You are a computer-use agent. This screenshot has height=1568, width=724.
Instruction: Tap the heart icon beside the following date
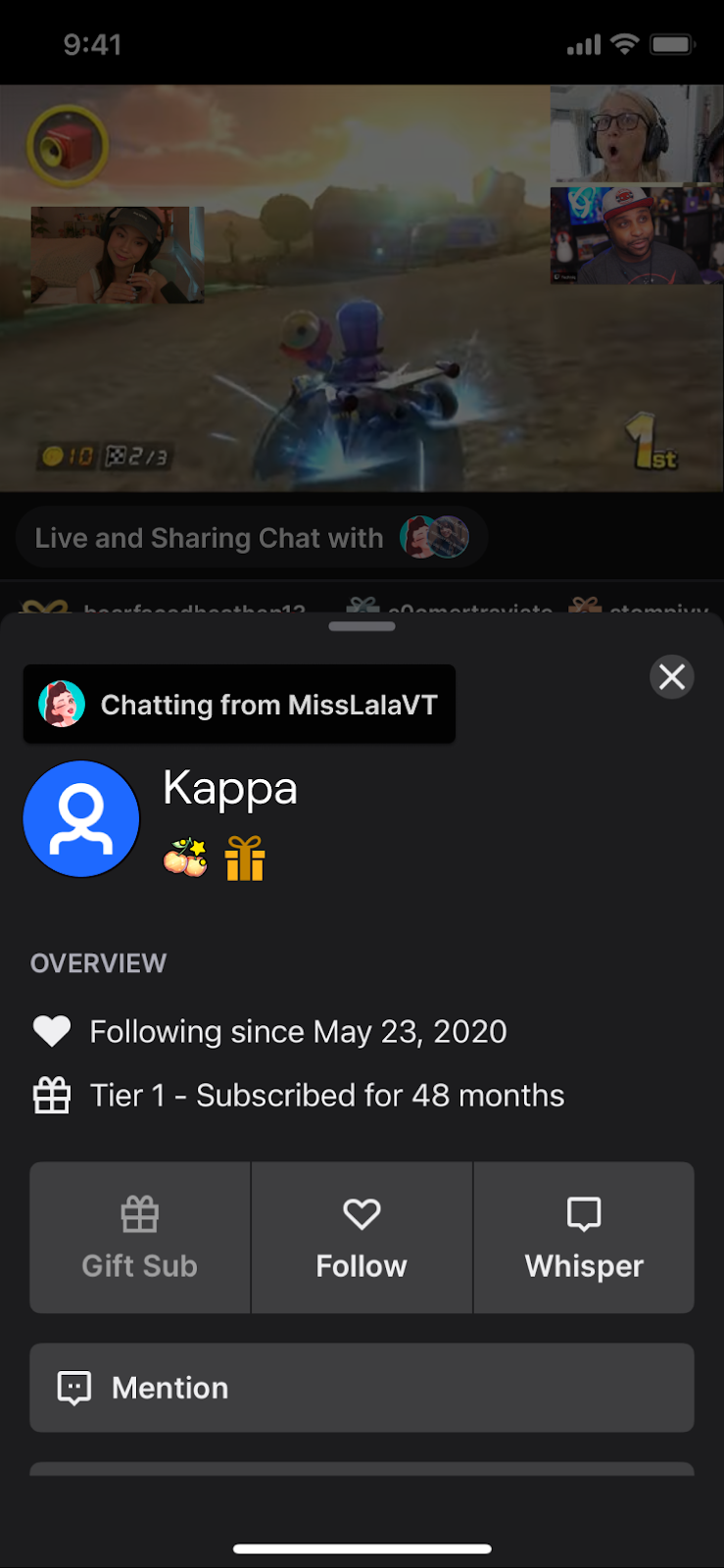[52, 1031]
